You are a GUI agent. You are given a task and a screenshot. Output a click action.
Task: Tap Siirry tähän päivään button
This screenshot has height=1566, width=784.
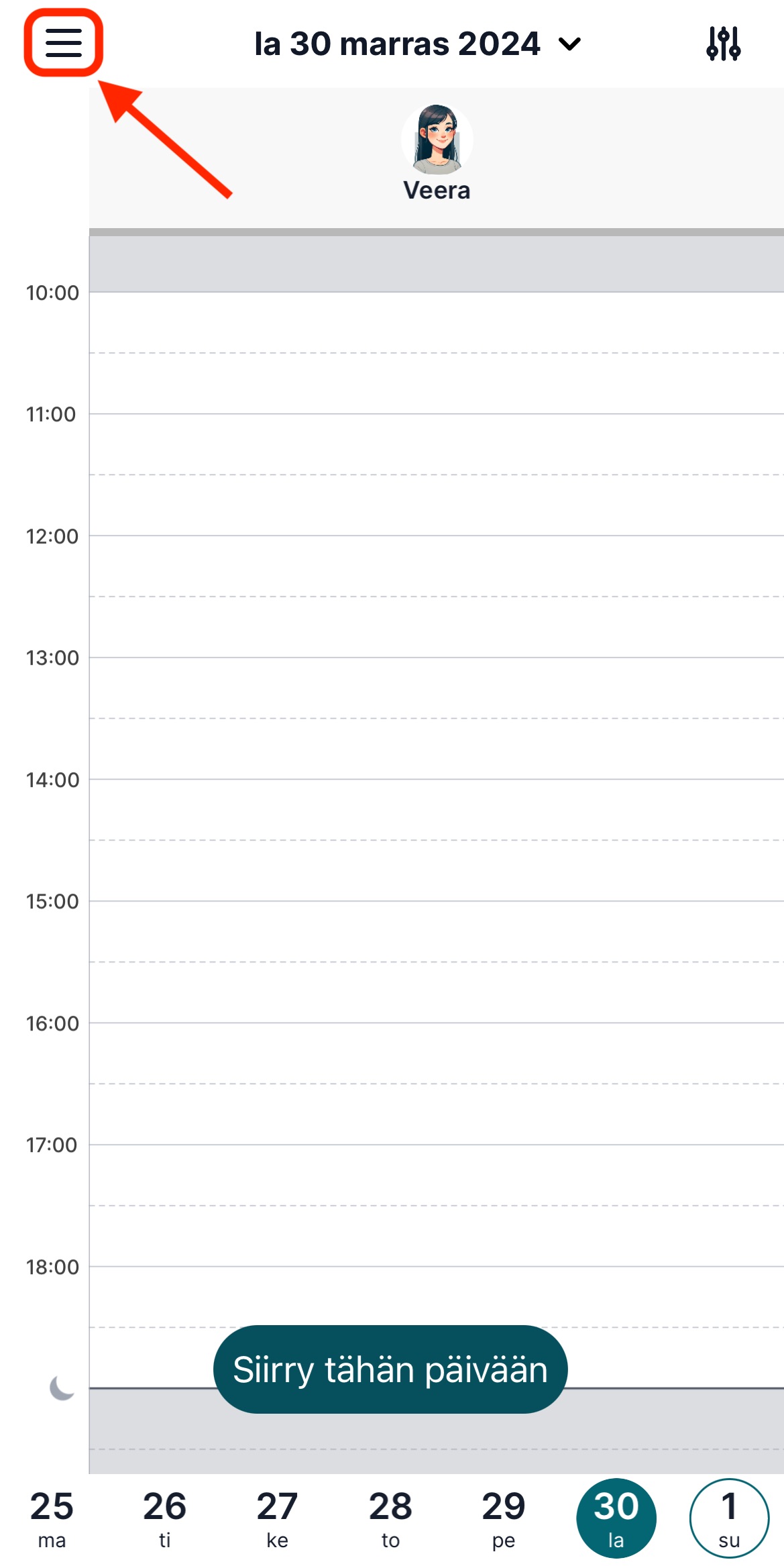click(x=390, y=1369)
